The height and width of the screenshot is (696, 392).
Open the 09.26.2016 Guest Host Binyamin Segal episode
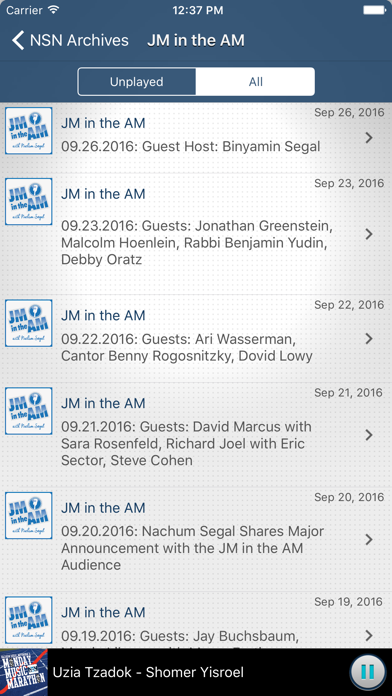pos(196,138)
